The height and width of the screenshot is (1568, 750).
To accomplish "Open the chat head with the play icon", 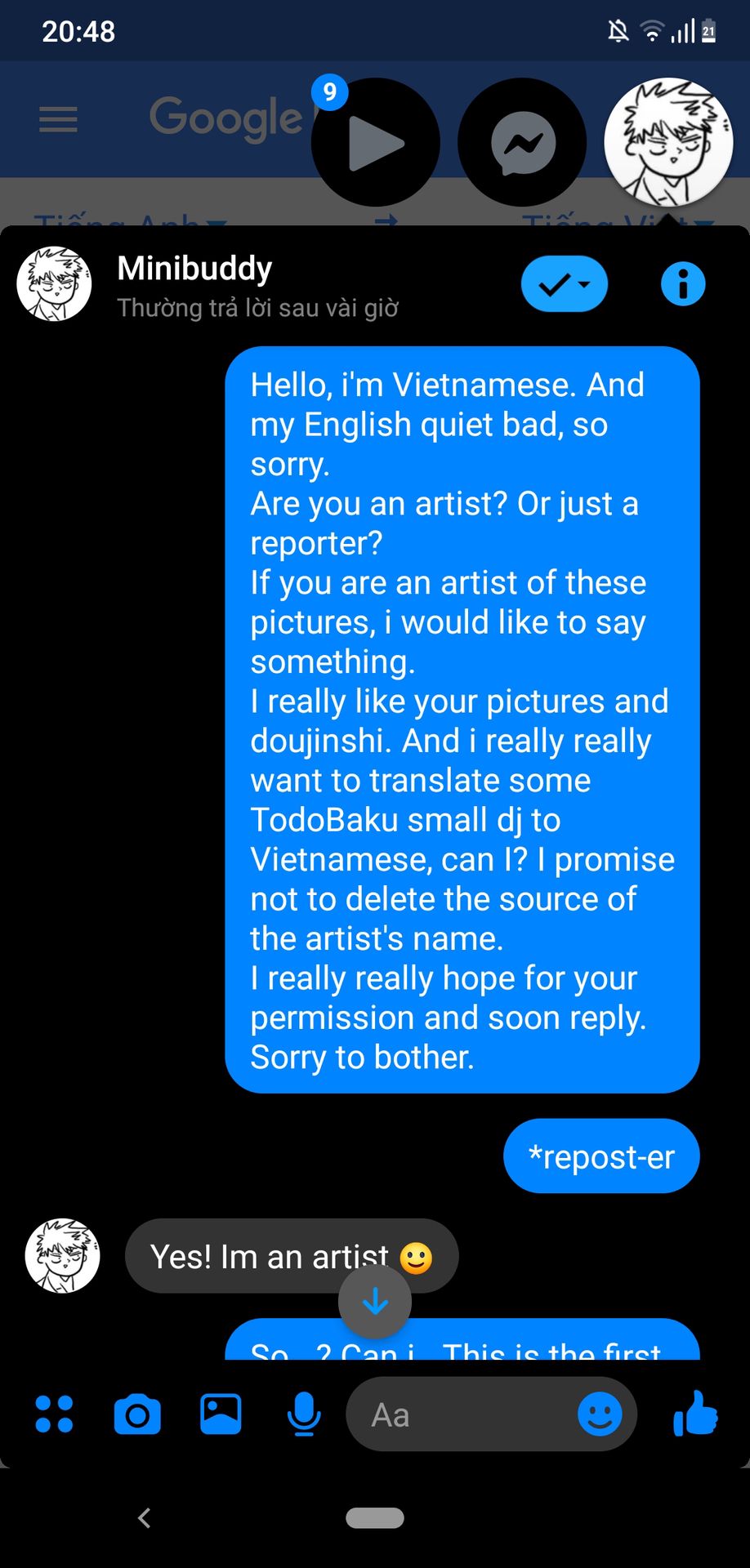I will pos(375,142).
